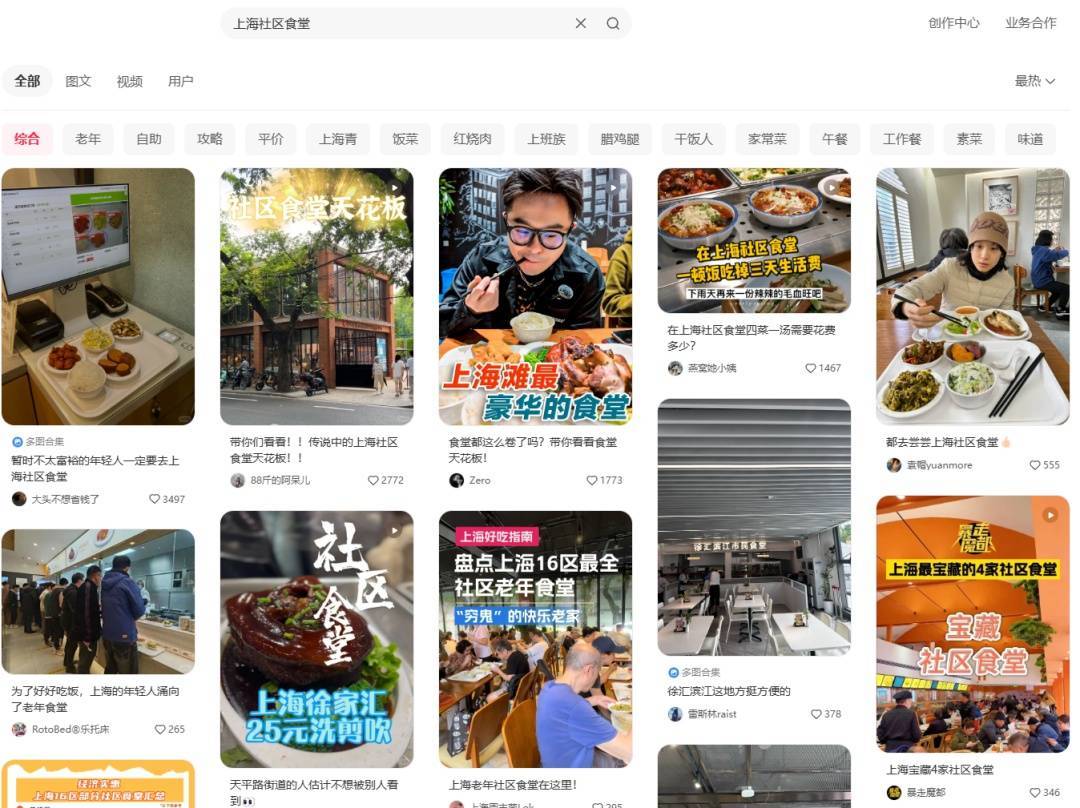Open 业务合作 link

(x=1030, y=23)
